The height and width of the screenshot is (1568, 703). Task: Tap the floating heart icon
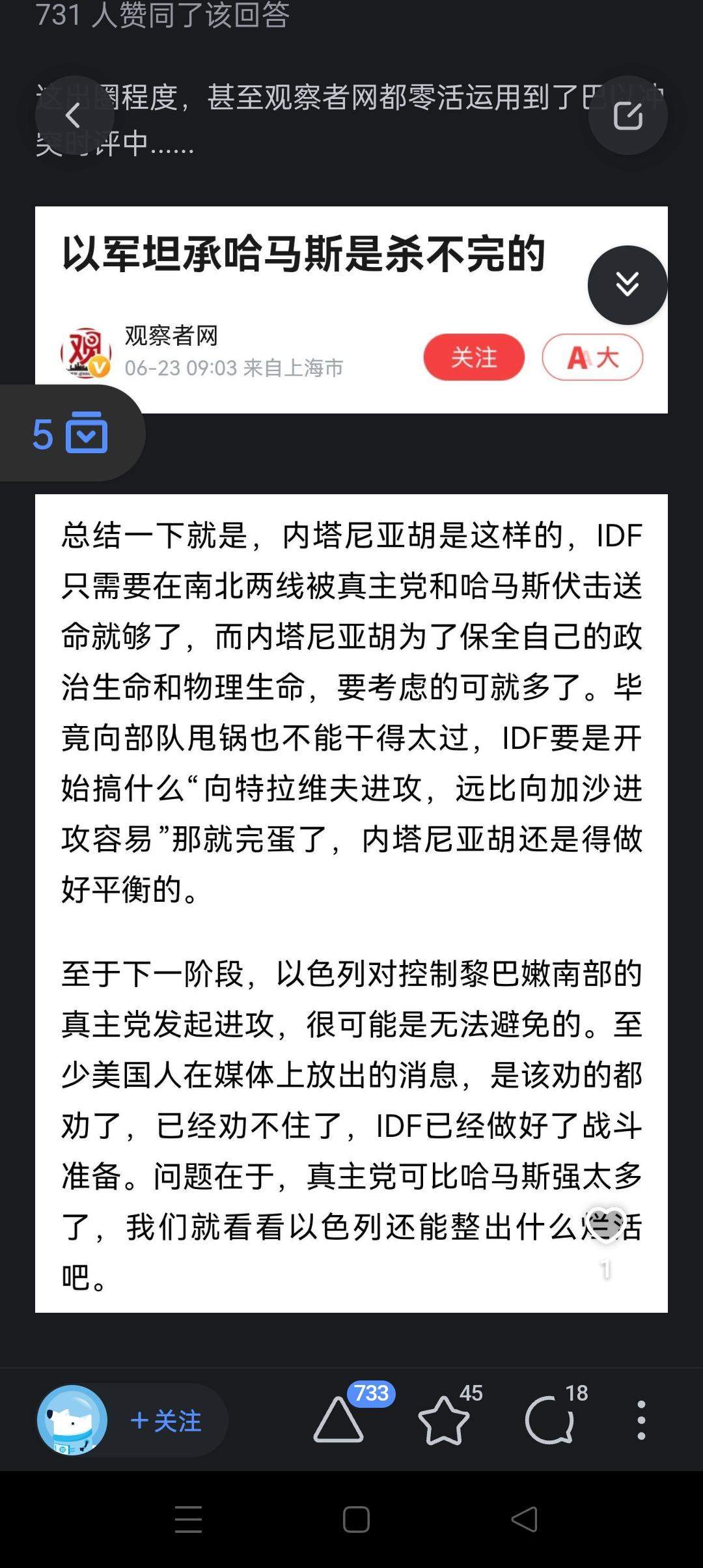(x=606, y=1225)
